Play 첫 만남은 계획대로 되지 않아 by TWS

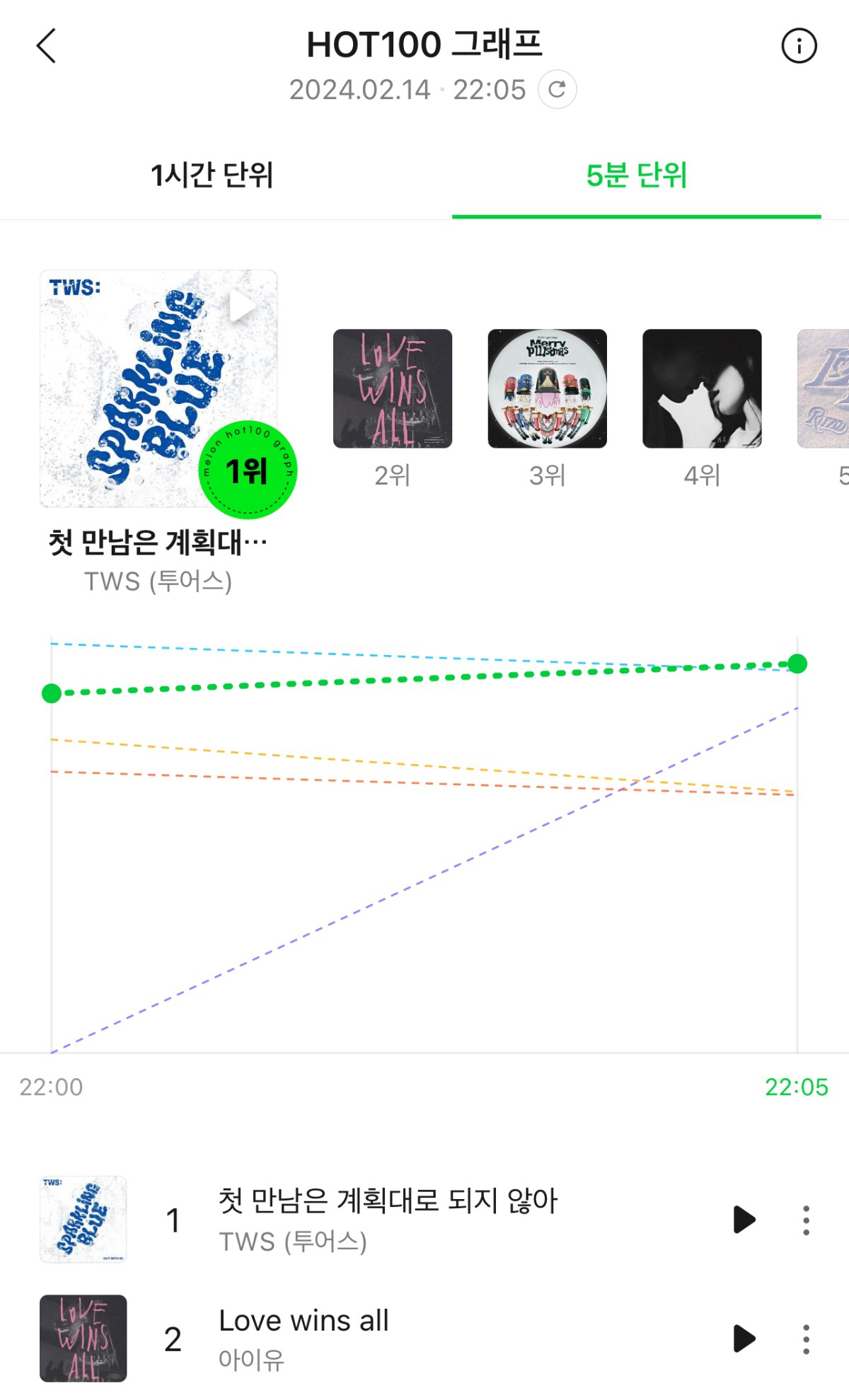click(744, 1220)
